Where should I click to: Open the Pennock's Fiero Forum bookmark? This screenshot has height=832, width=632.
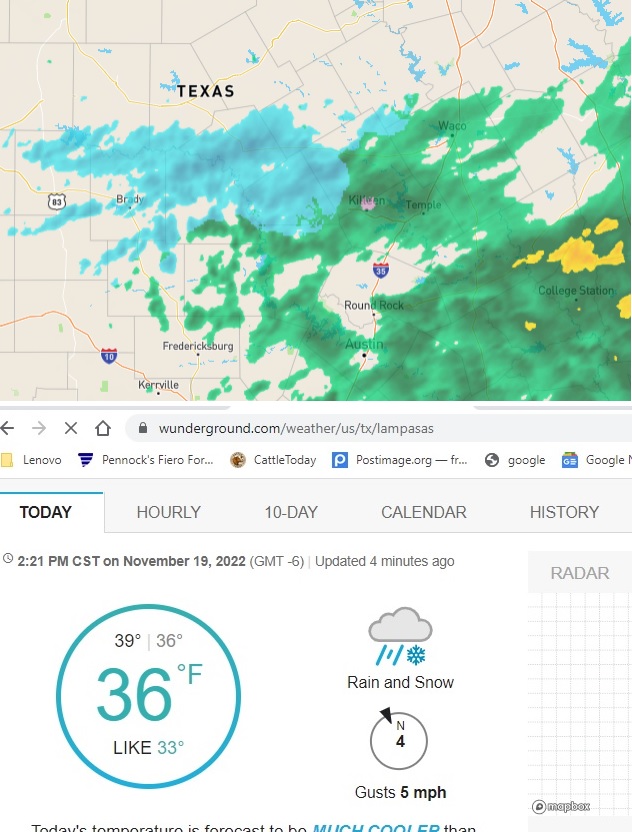pos(148,460)
